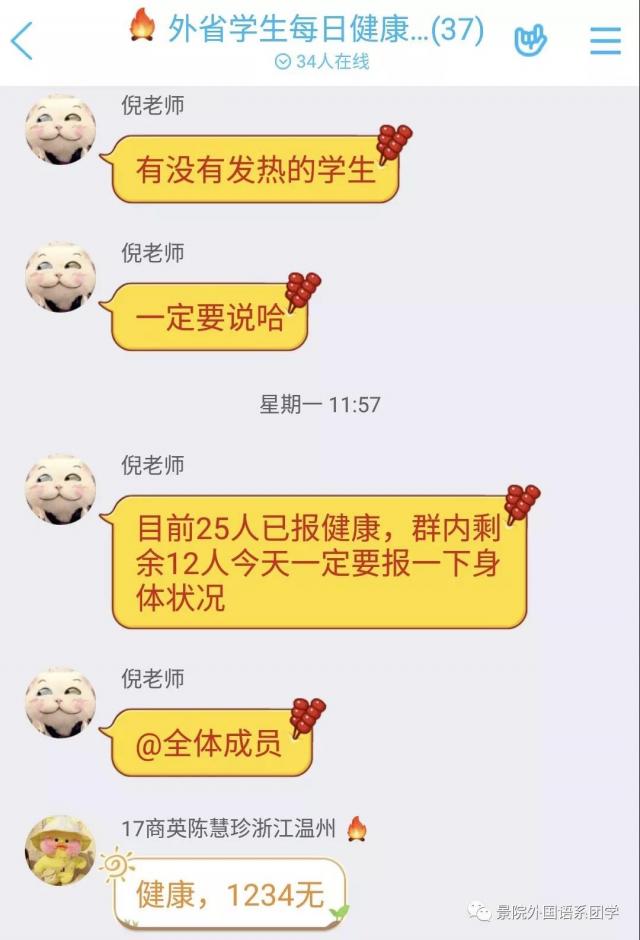
Task: Open the group chat menu
Action: point(605,40)
